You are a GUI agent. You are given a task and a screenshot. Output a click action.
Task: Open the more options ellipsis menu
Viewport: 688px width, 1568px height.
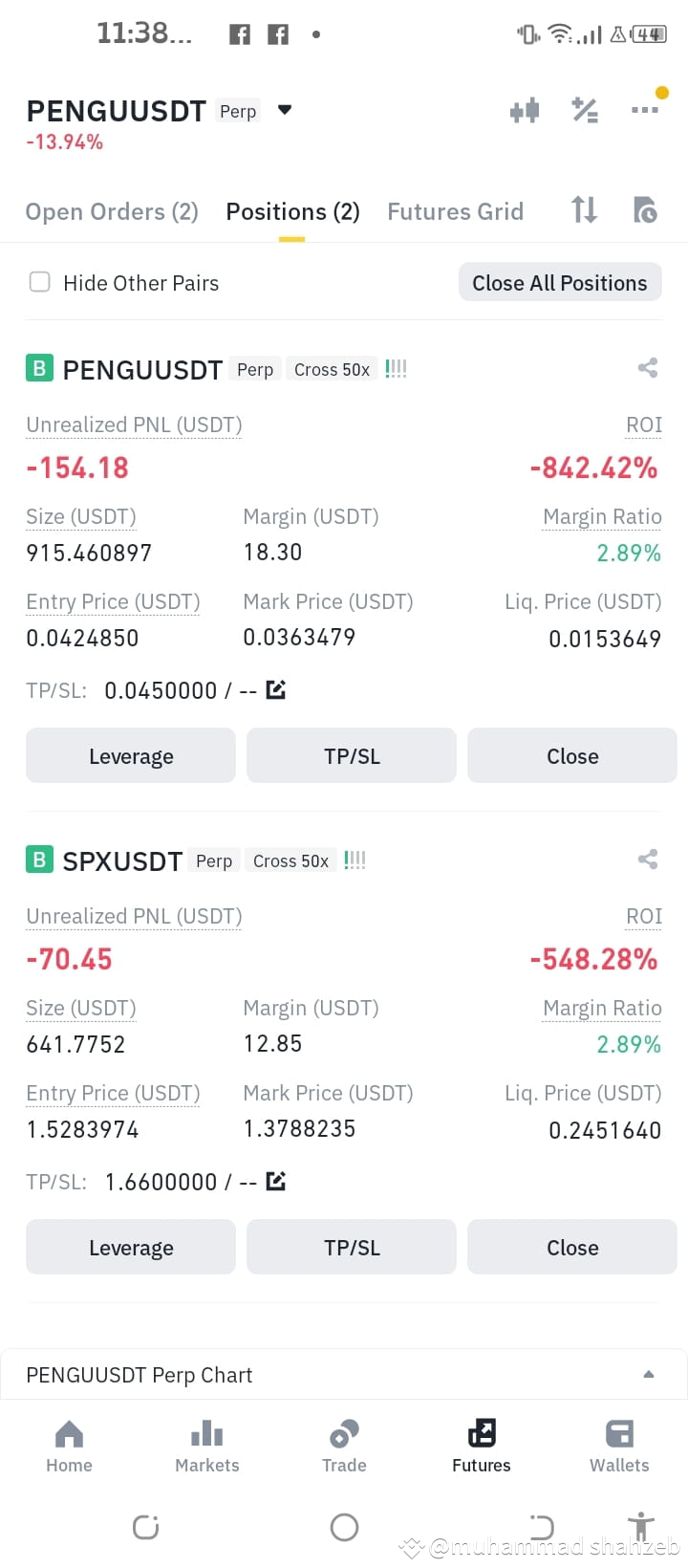pyautogui.click(x=646, y=110)
